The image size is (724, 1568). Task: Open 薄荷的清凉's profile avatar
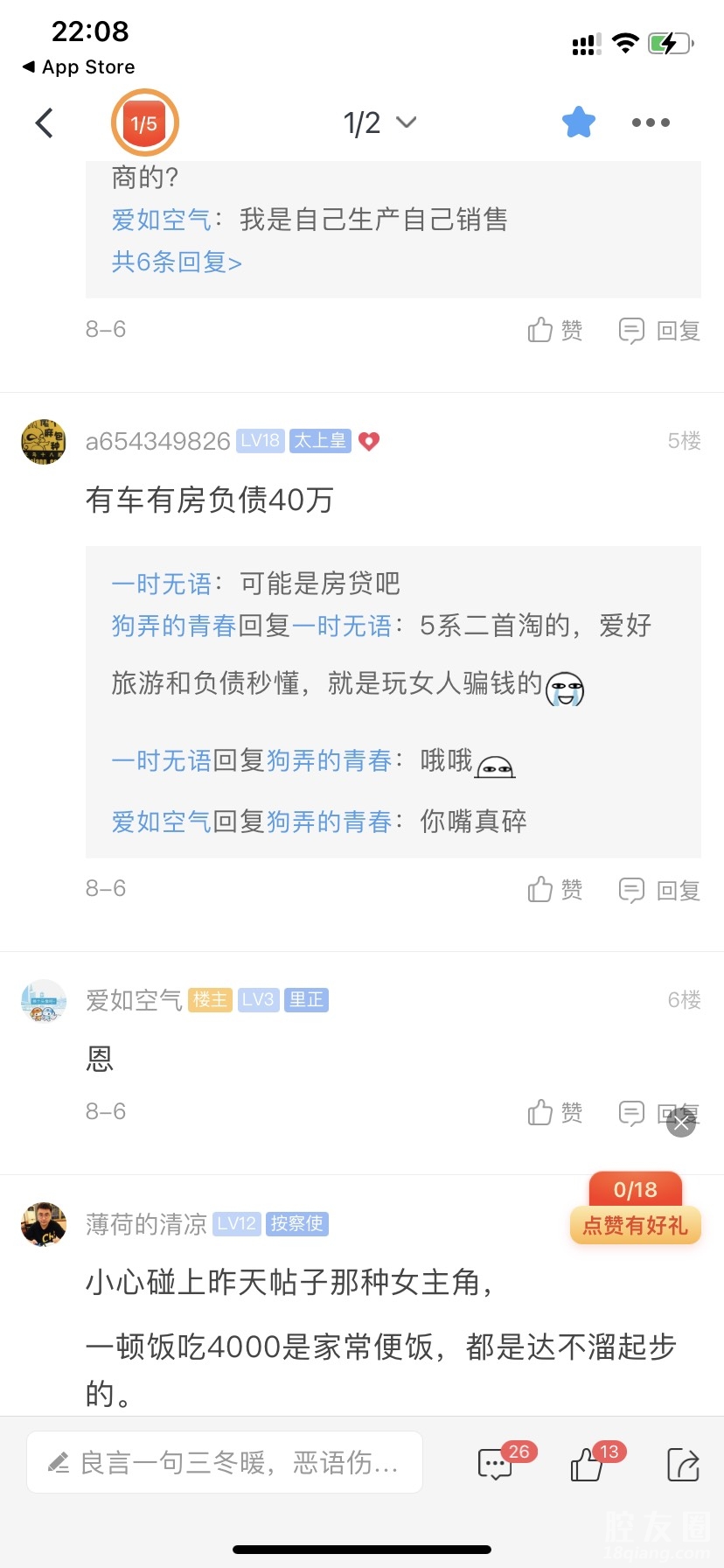tap(44, 1223)
